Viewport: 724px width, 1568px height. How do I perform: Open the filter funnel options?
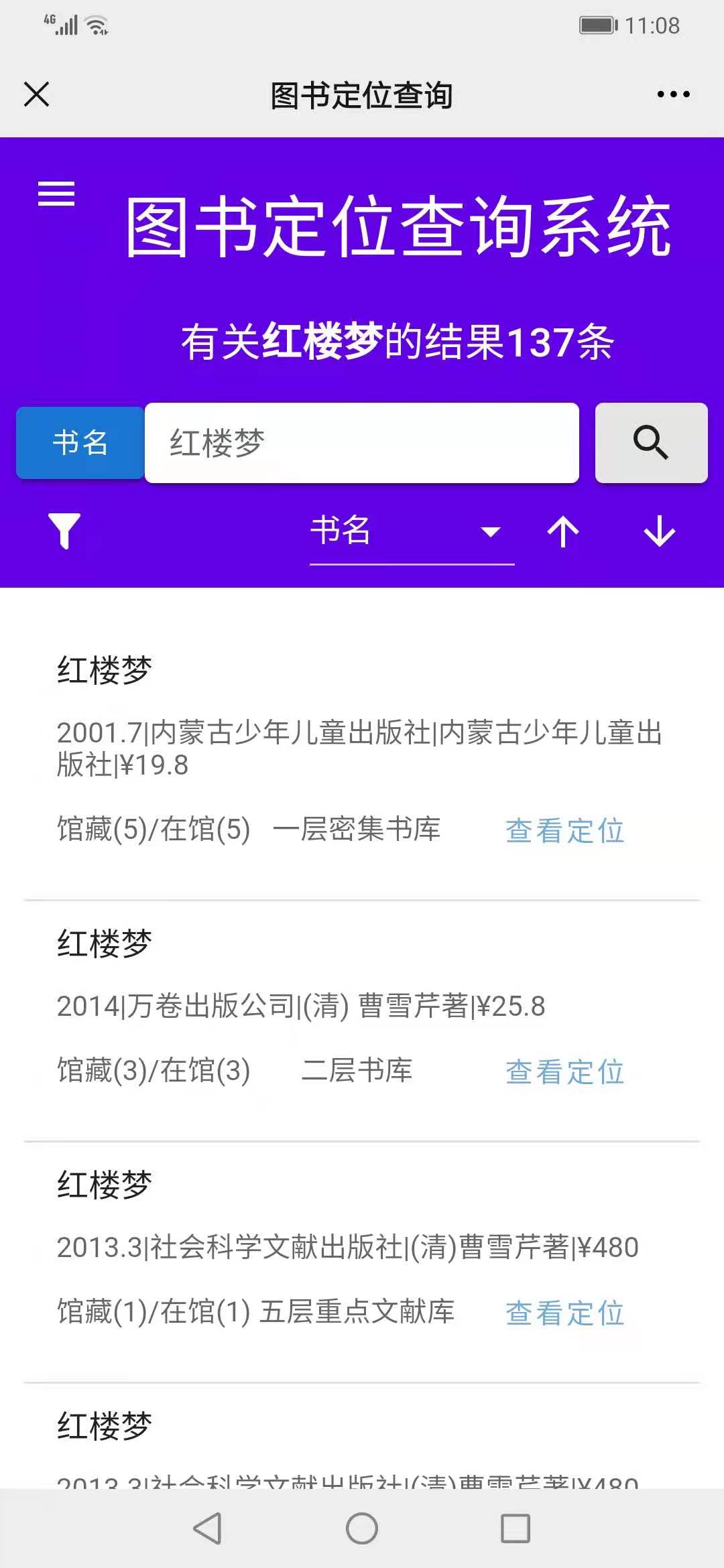pyautogui.click(x=64, y=531)
